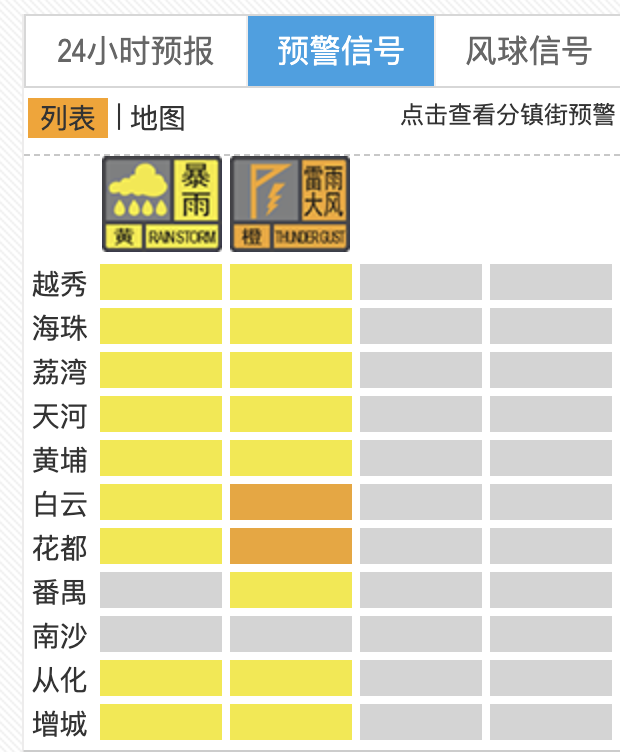
Task: Show warnings in 列表 view
Action: (68, 118)
